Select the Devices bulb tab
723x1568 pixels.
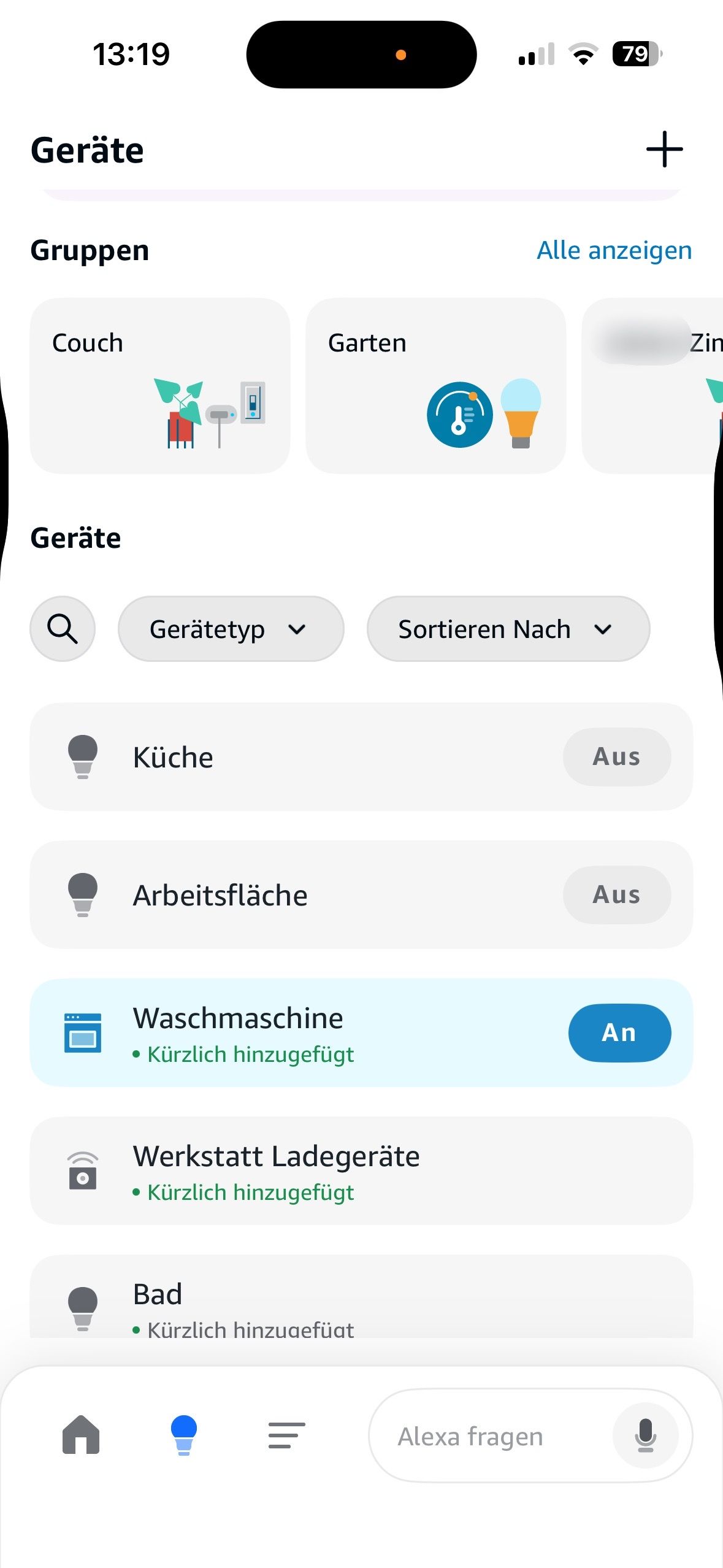(x=183, y=1435)
